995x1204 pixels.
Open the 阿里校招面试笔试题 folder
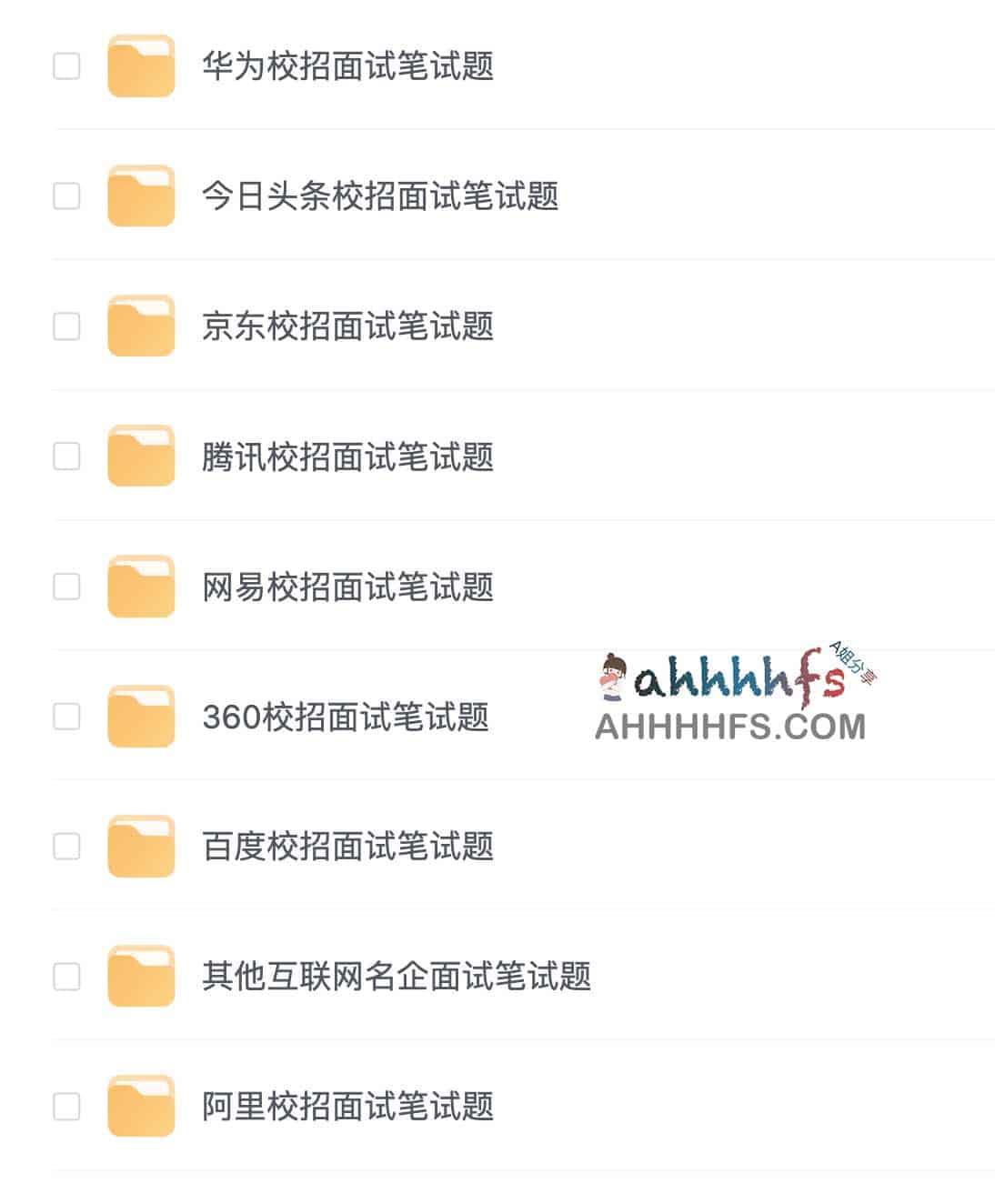[x=347, y=1107]
